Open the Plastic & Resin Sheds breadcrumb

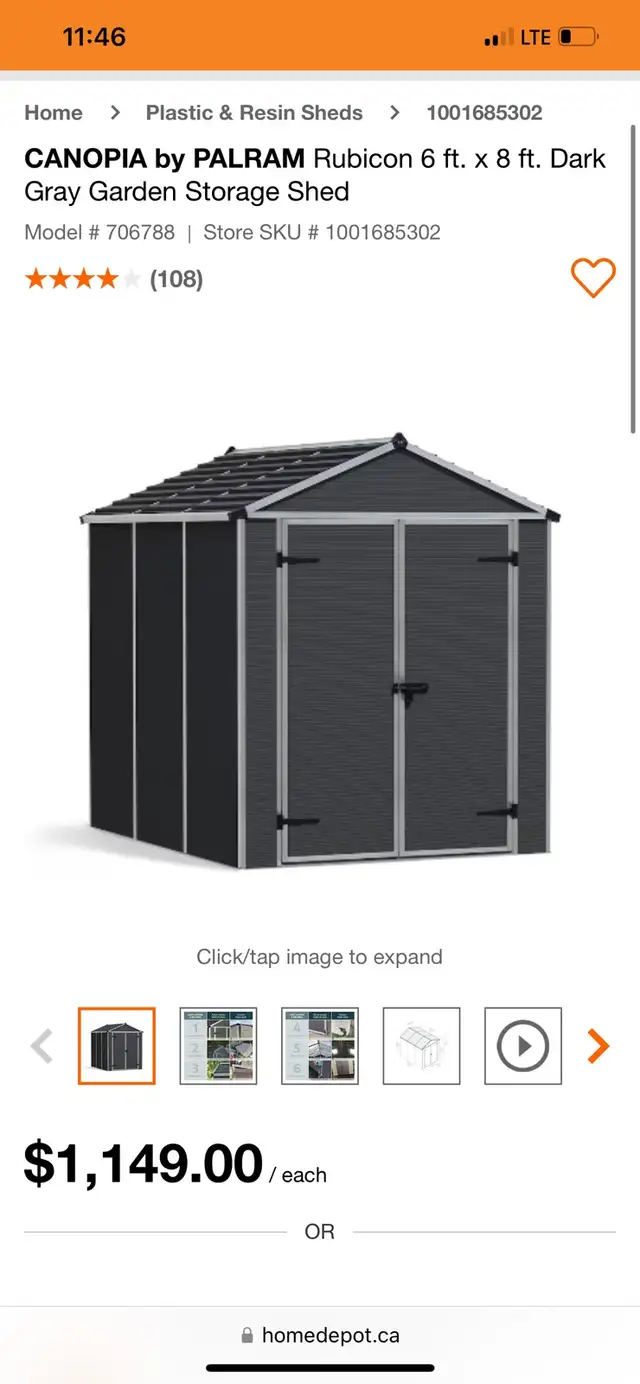pos(254,113)
